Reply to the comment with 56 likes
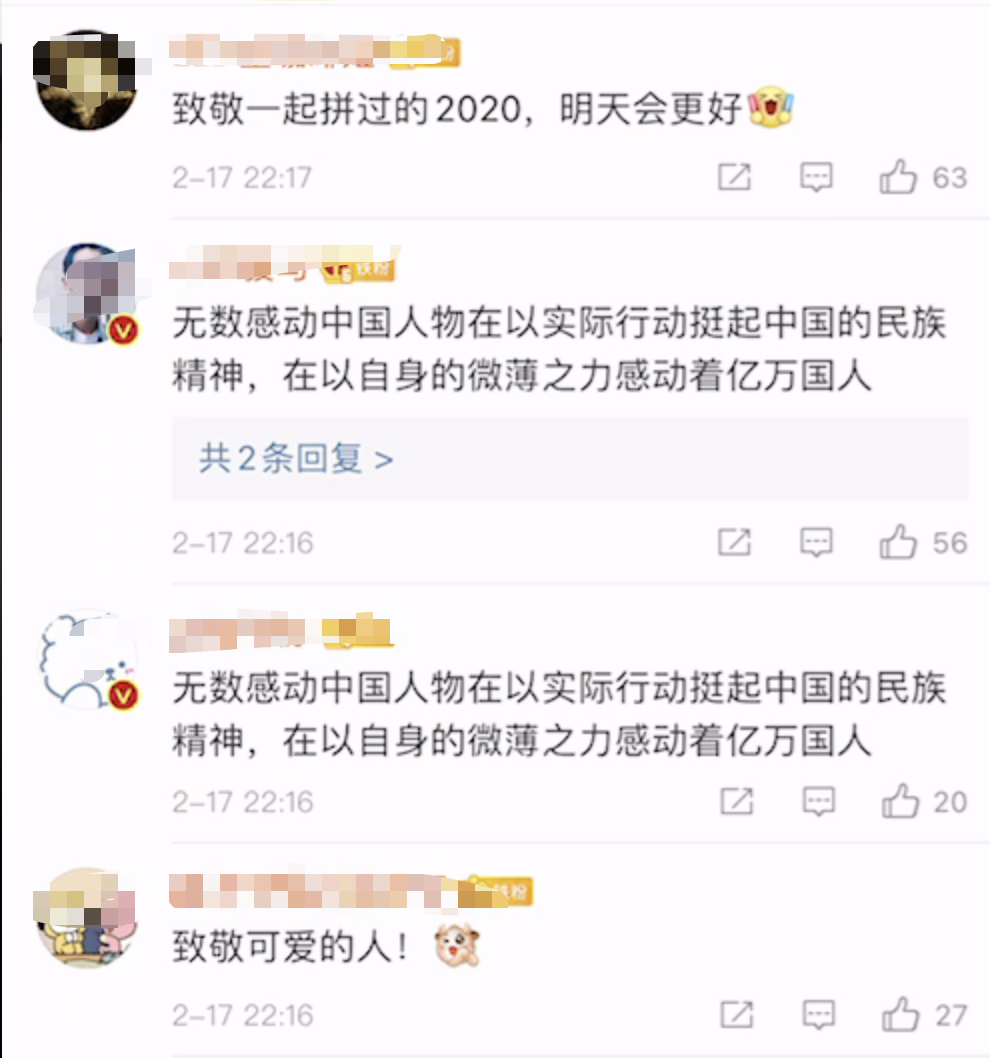 816,543
